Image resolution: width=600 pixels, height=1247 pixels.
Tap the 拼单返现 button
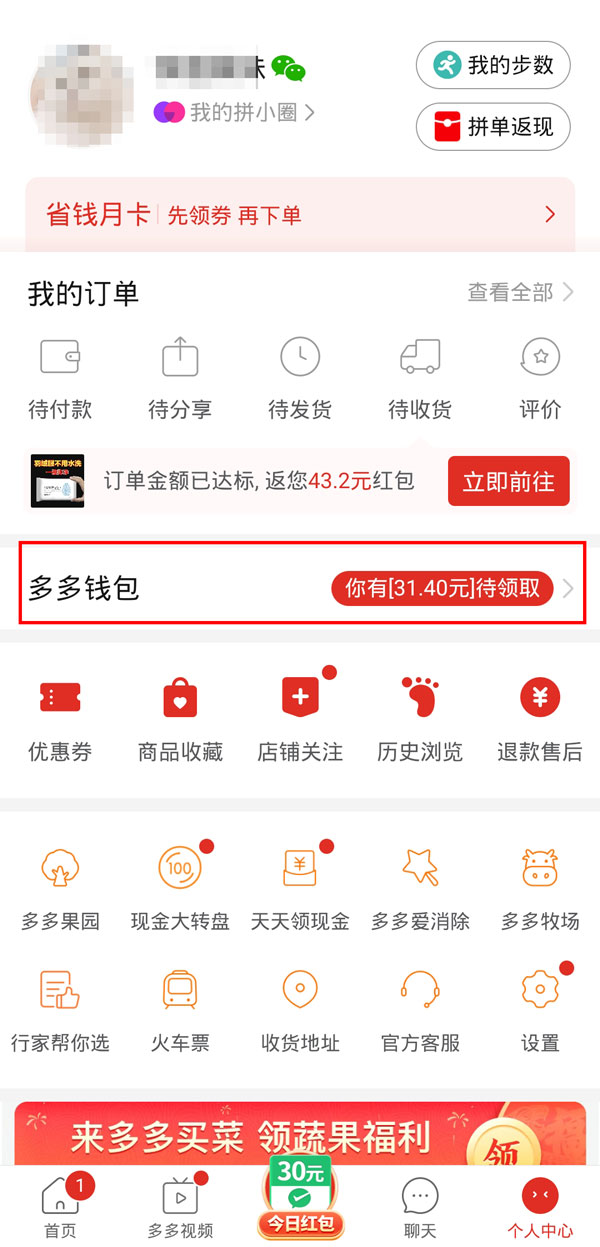[x=493, y=127]
